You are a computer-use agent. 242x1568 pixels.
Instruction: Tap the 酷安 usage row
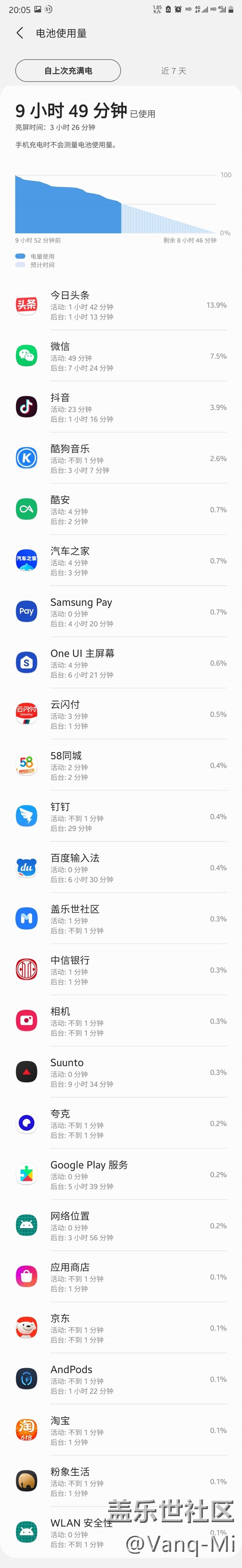pos(121,510)
